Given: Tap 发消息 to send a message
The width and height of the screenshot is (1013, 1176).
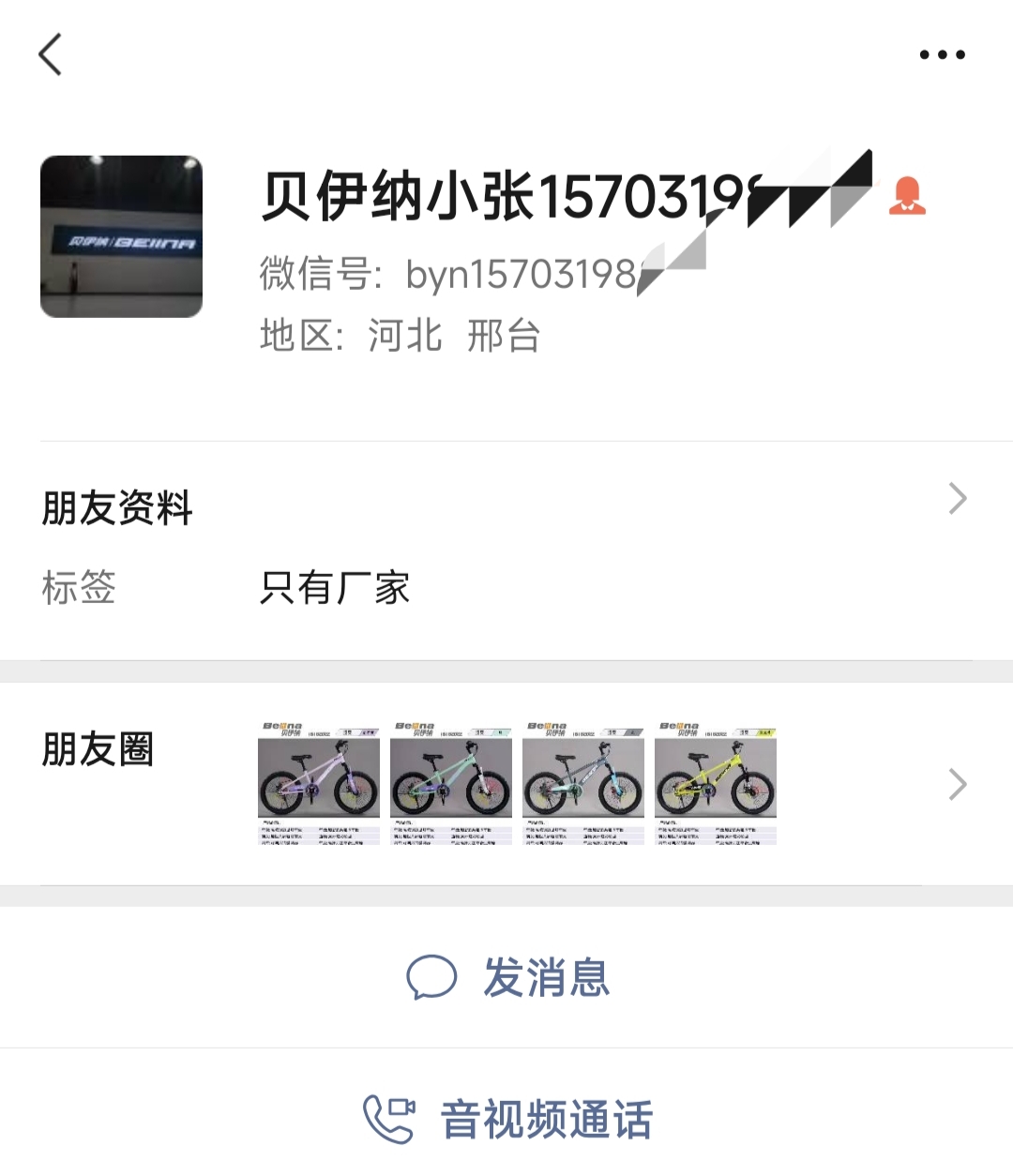Looking at the screenshot, I should 508,977.
